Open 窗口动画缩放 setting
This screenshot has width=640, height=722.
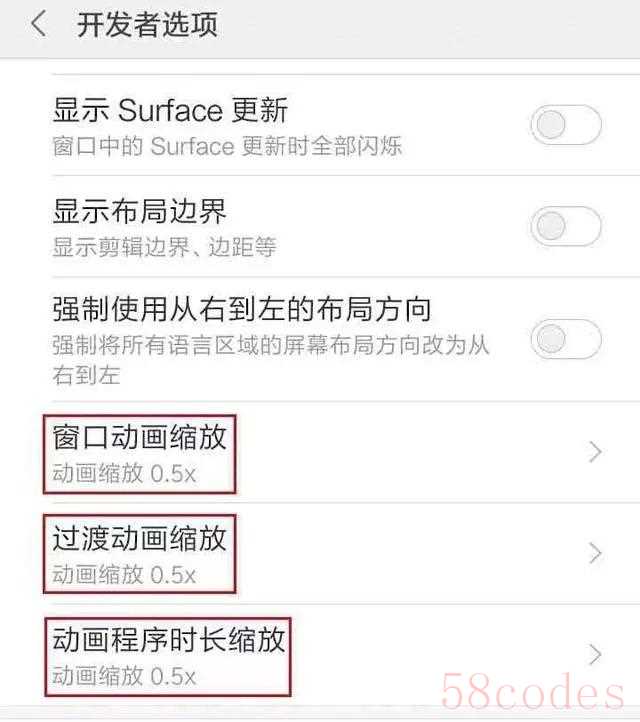[x=320, y=453]
